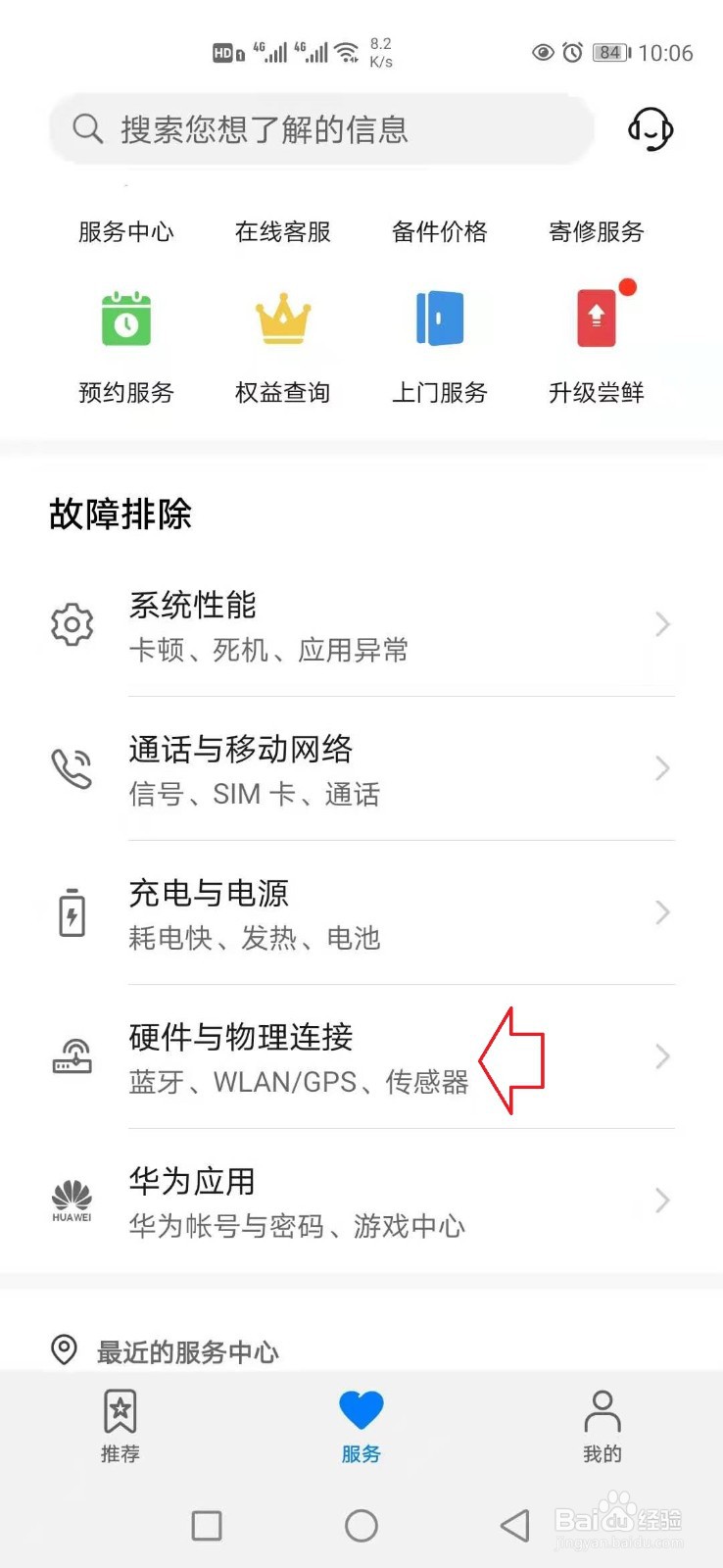Tap the search bar 搜索您想了解的信息
Viewport: 723px width, 1568px height.
[x=320, y=129]
